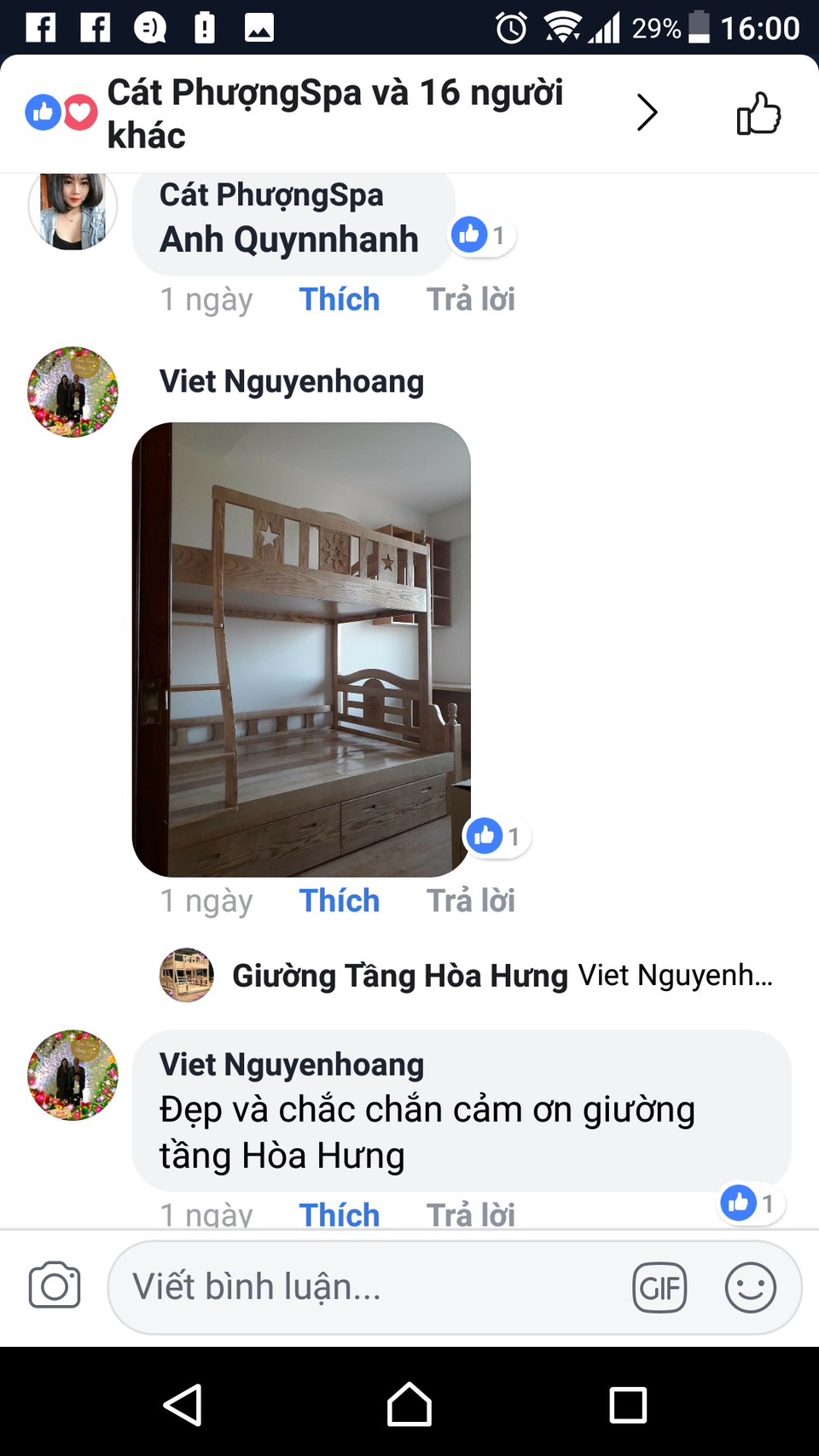Tap Thích under Cát PhượngSpa's comment

339,299
